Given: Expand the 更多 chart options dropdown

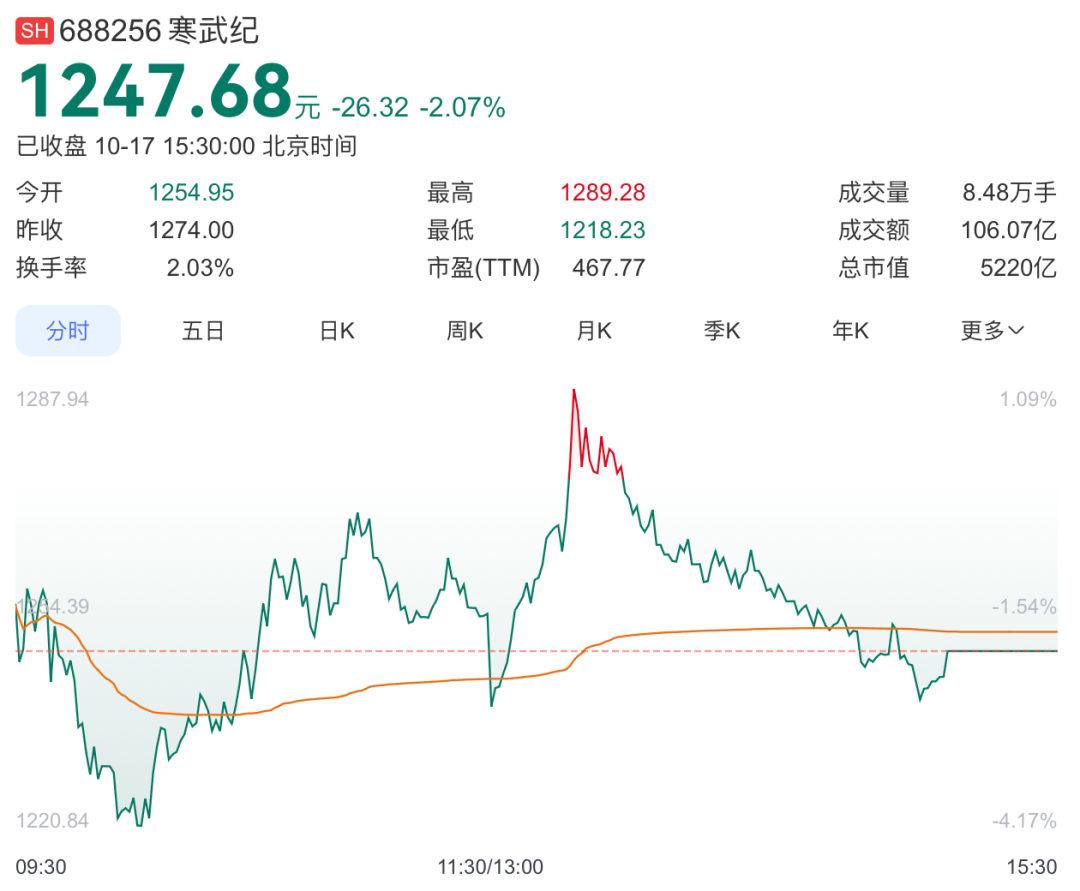Looking at the screenshot, I should click(x=992, y=331).
